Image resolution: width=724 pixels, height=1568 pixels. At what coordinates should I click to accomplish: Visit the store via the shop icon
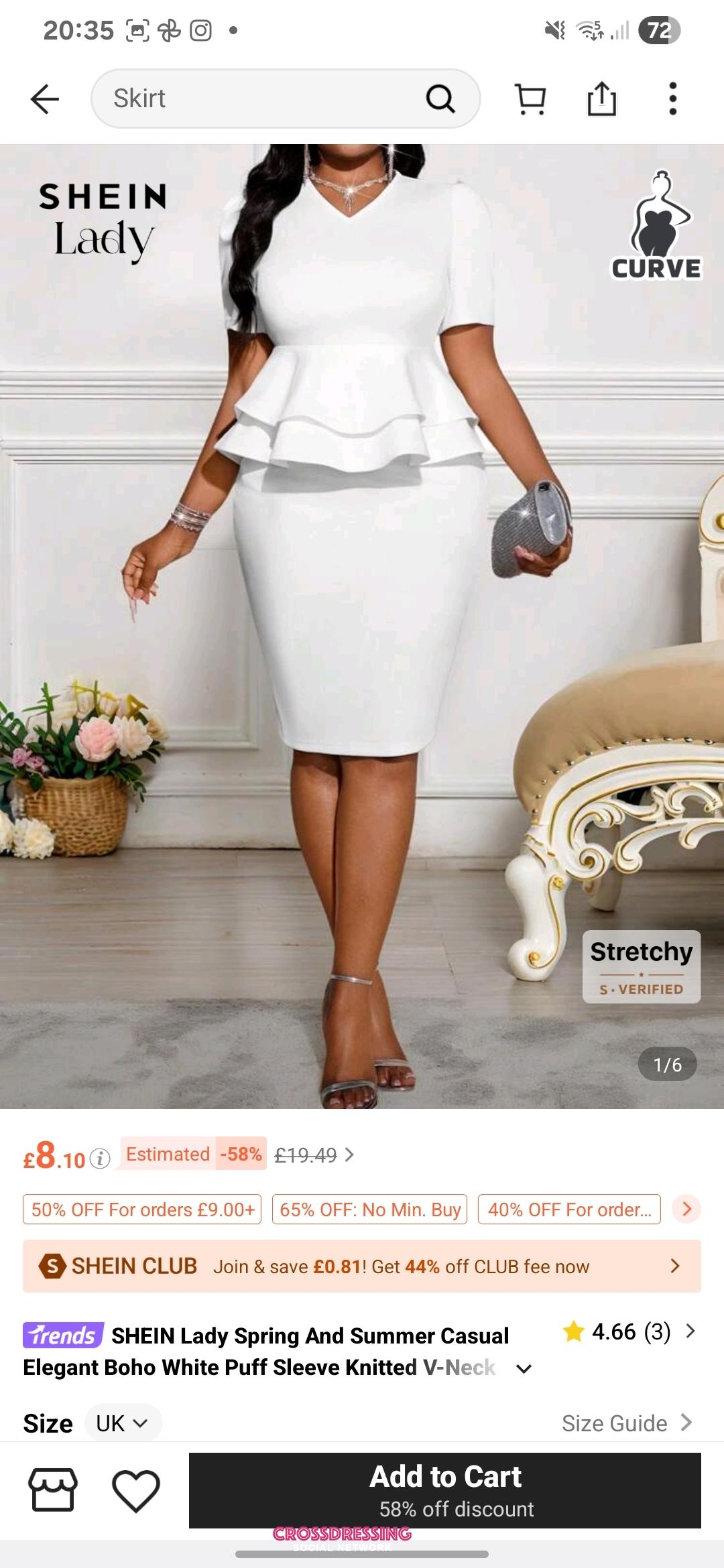[53, 1490]
